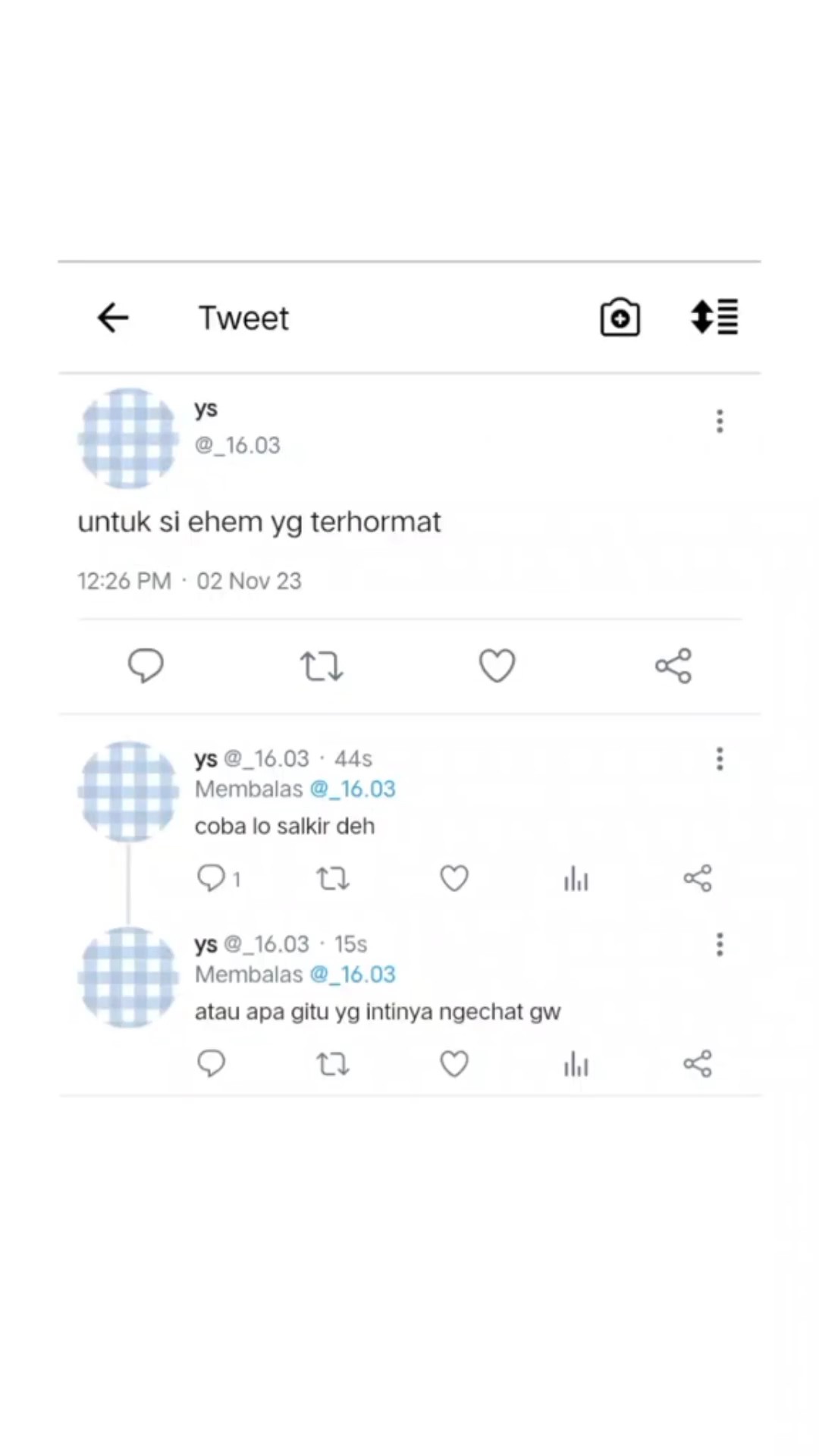The height and width of the screenshot is (1456, 819).
Task: Like the 'untuk si ehem yg terhormat' tweet
Action: click(x=497, y=666)
